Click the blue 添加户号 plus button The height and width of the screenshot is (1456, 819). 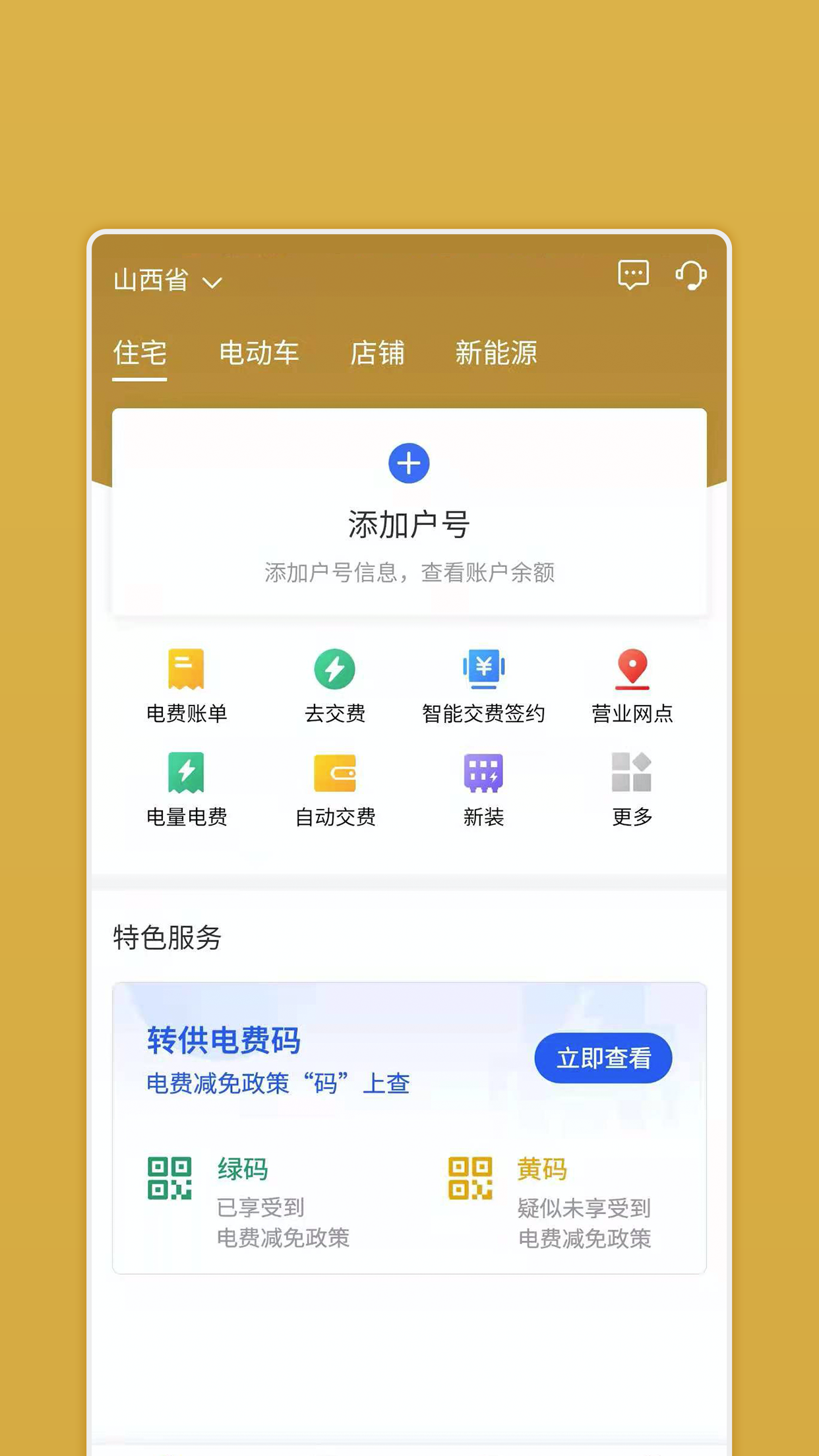tap(409, 464)
